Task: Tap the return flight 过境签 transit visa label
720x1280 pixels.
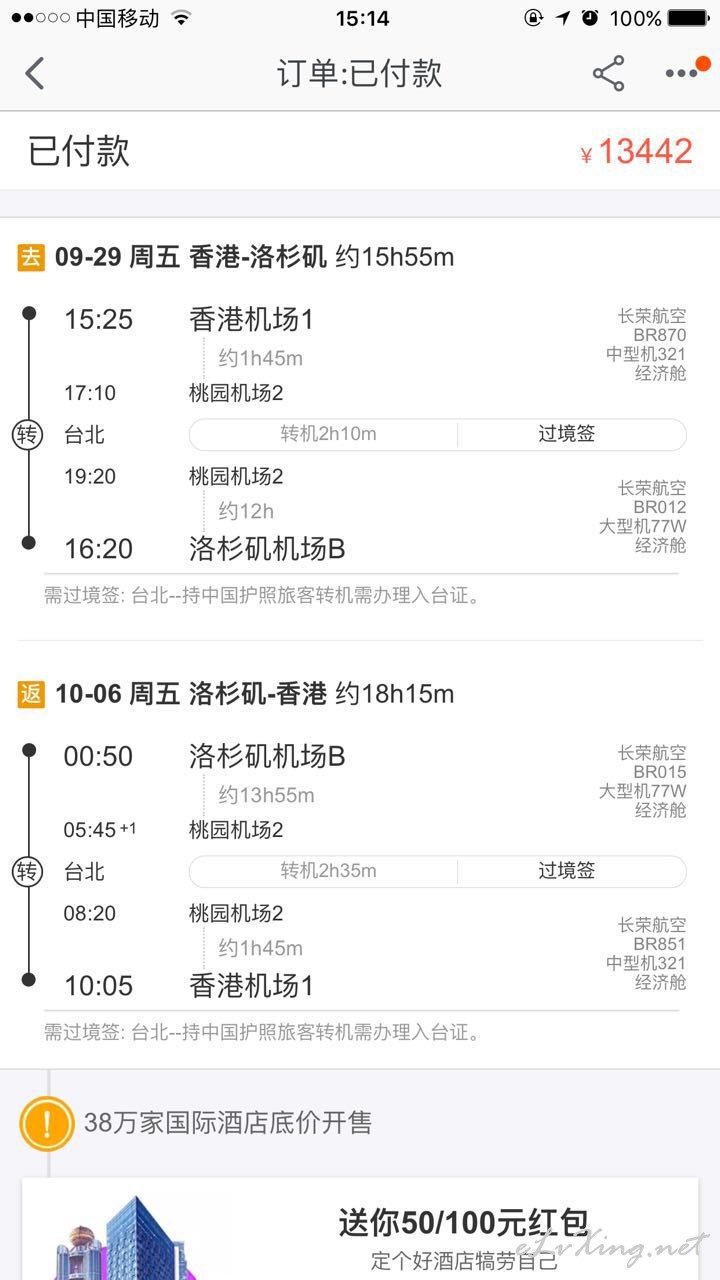Action: coord(567,871)
